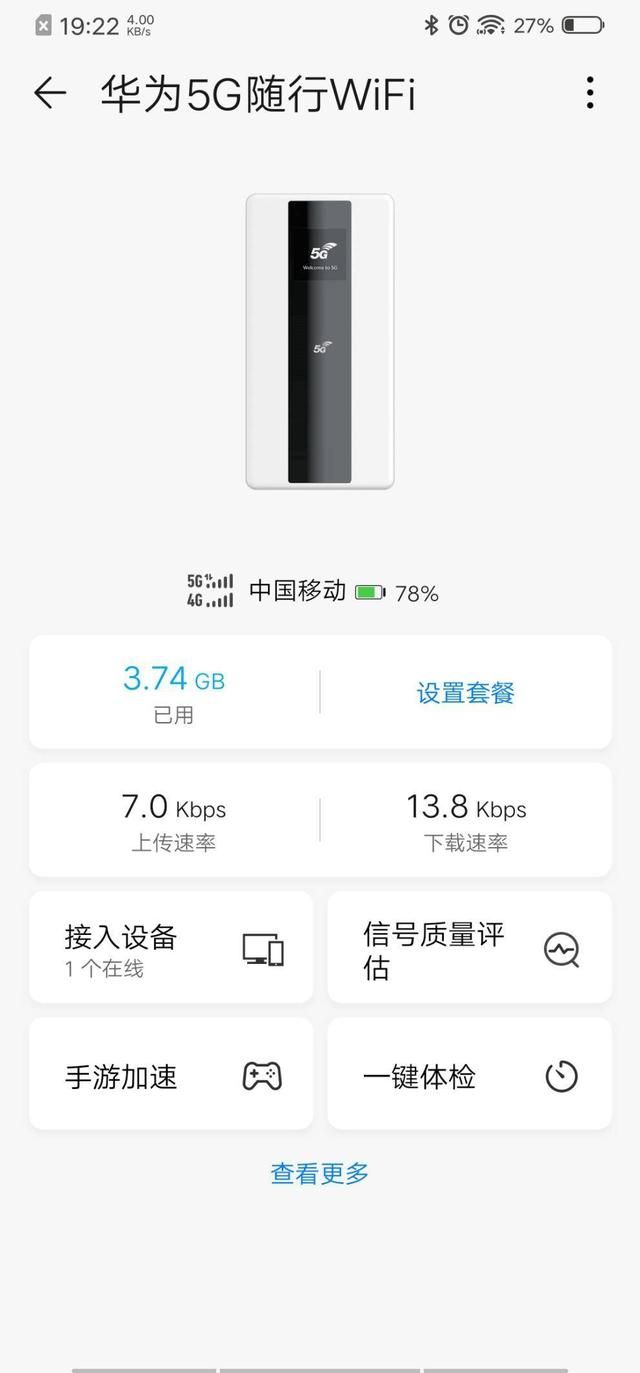Tap 查看更多 to view more
This screenshot has width=640, height=1373.
pyautogui.click(x=320, y=1173)
